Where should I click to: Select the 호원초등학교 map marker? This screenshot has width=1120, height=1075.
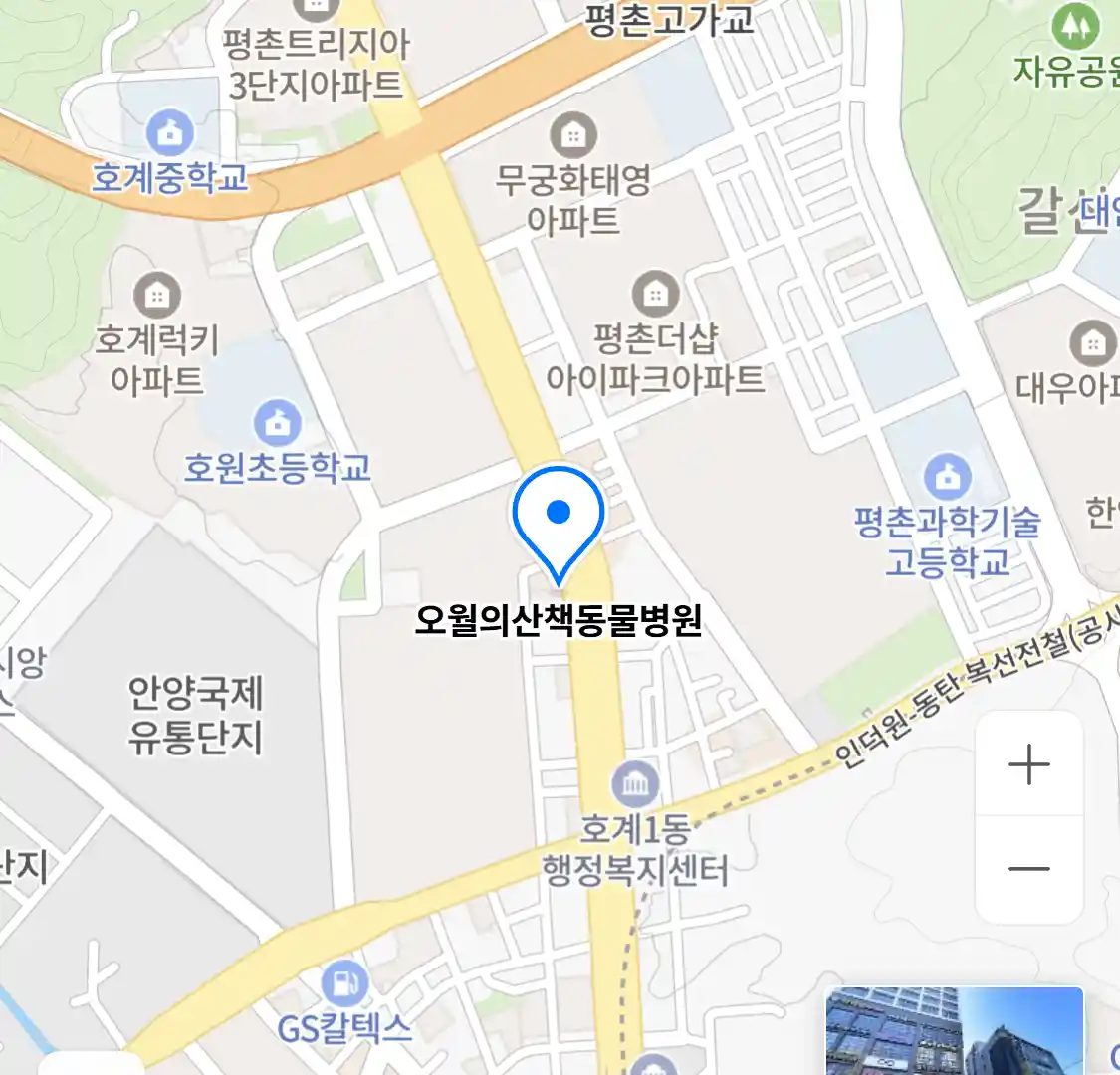[278, 423]
